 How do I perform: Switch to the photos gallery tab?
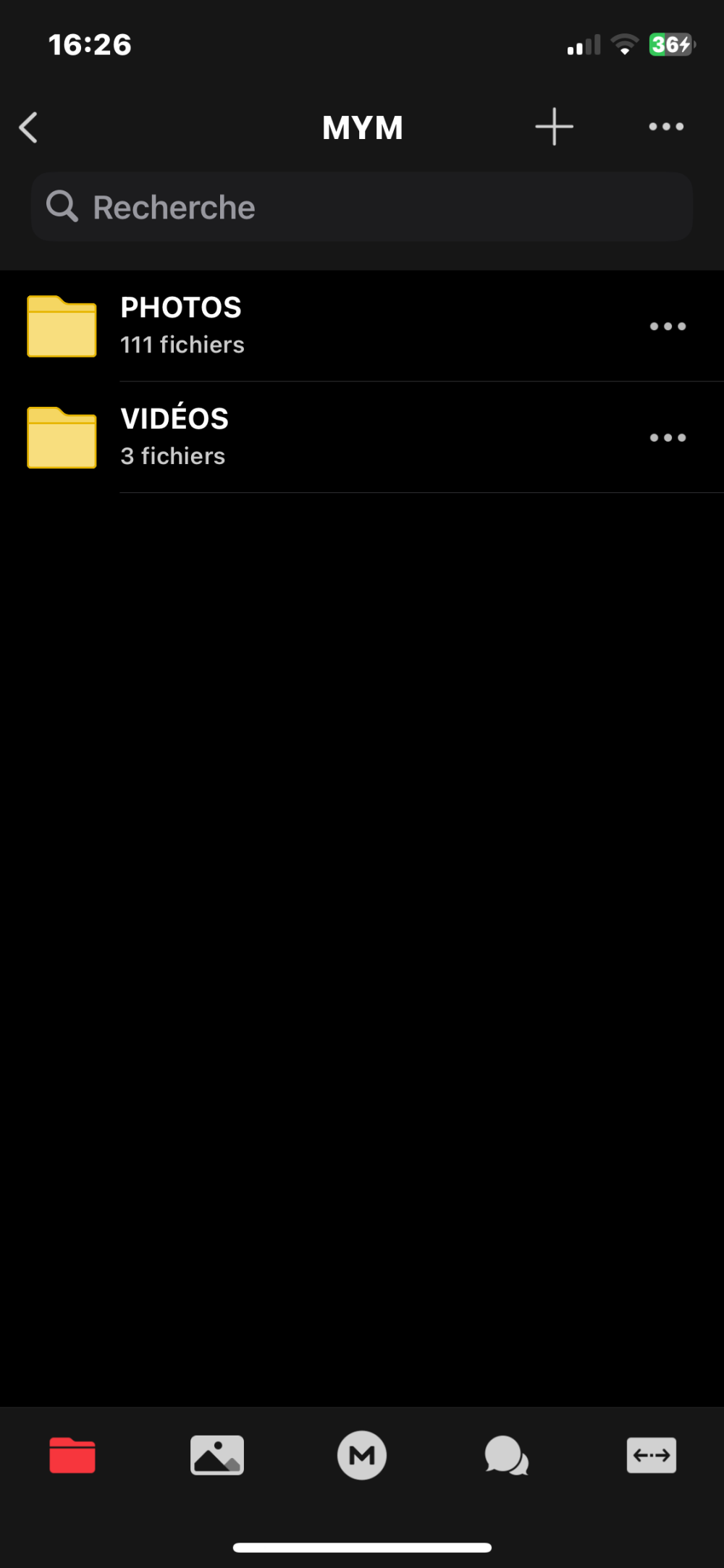pos(217,1455)
